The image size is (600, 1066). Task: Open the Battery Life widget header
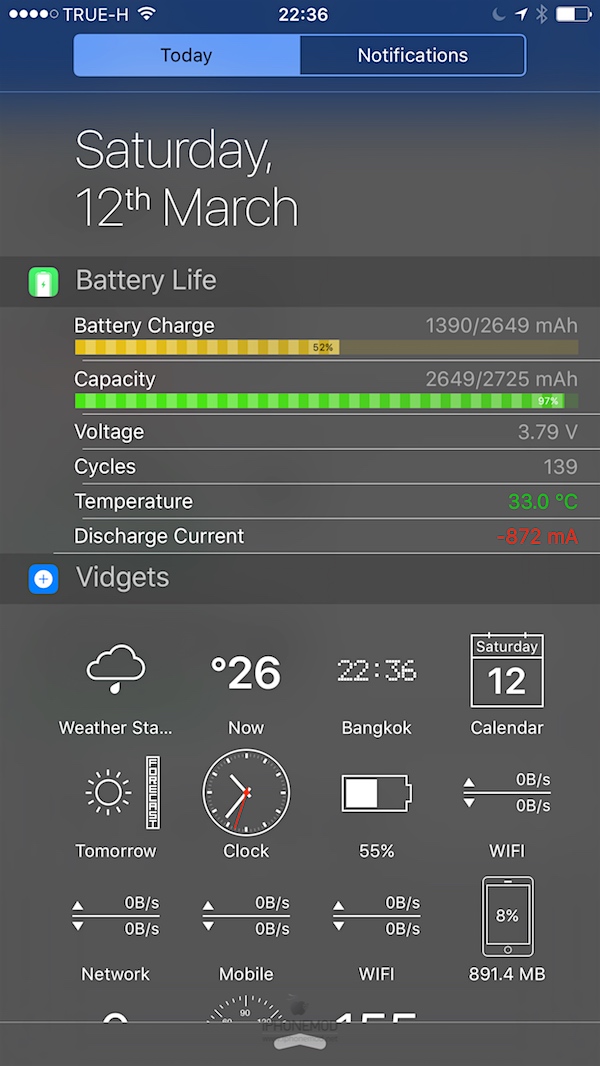point(146,280)
